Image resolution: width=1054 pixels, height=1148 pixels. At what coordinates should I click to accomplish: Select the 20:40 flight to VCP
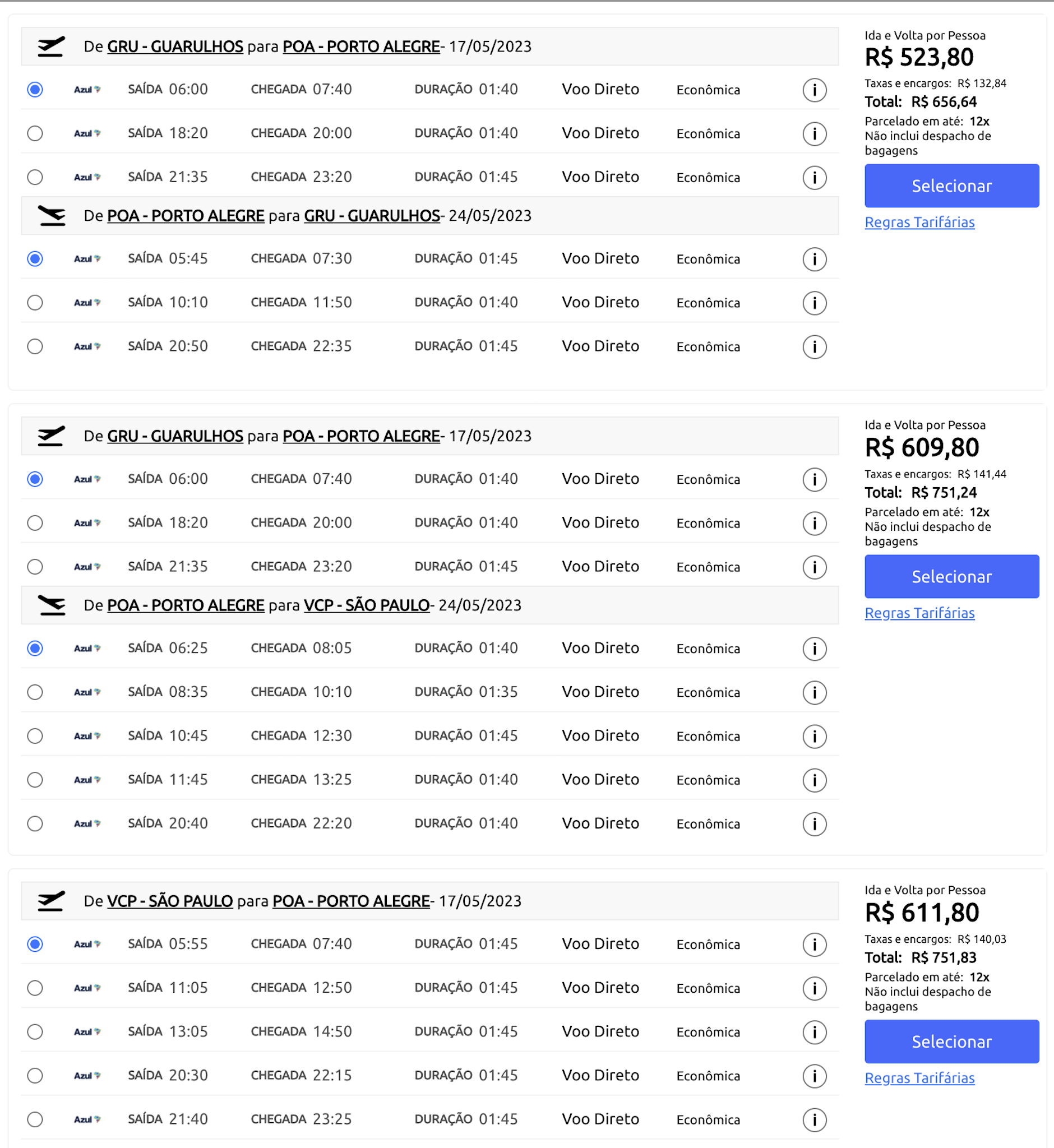[35, 823]
